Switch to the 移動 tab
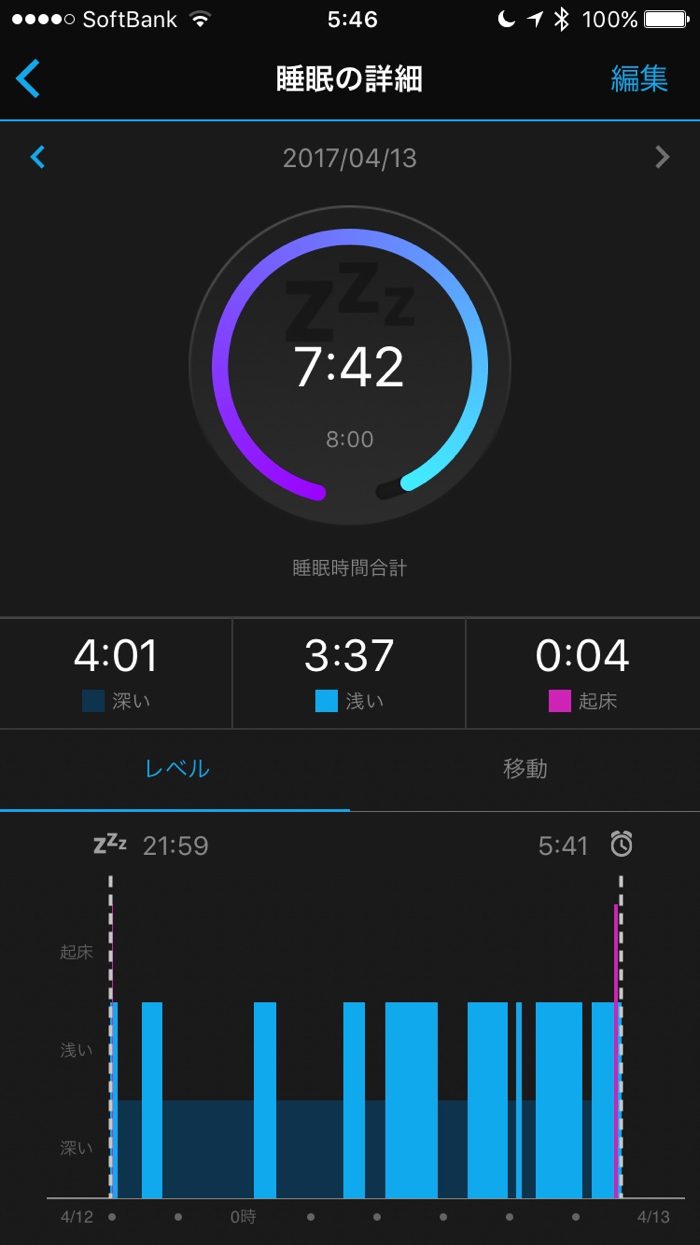The width and height of the screenshot is (700, 1245). 524,769
